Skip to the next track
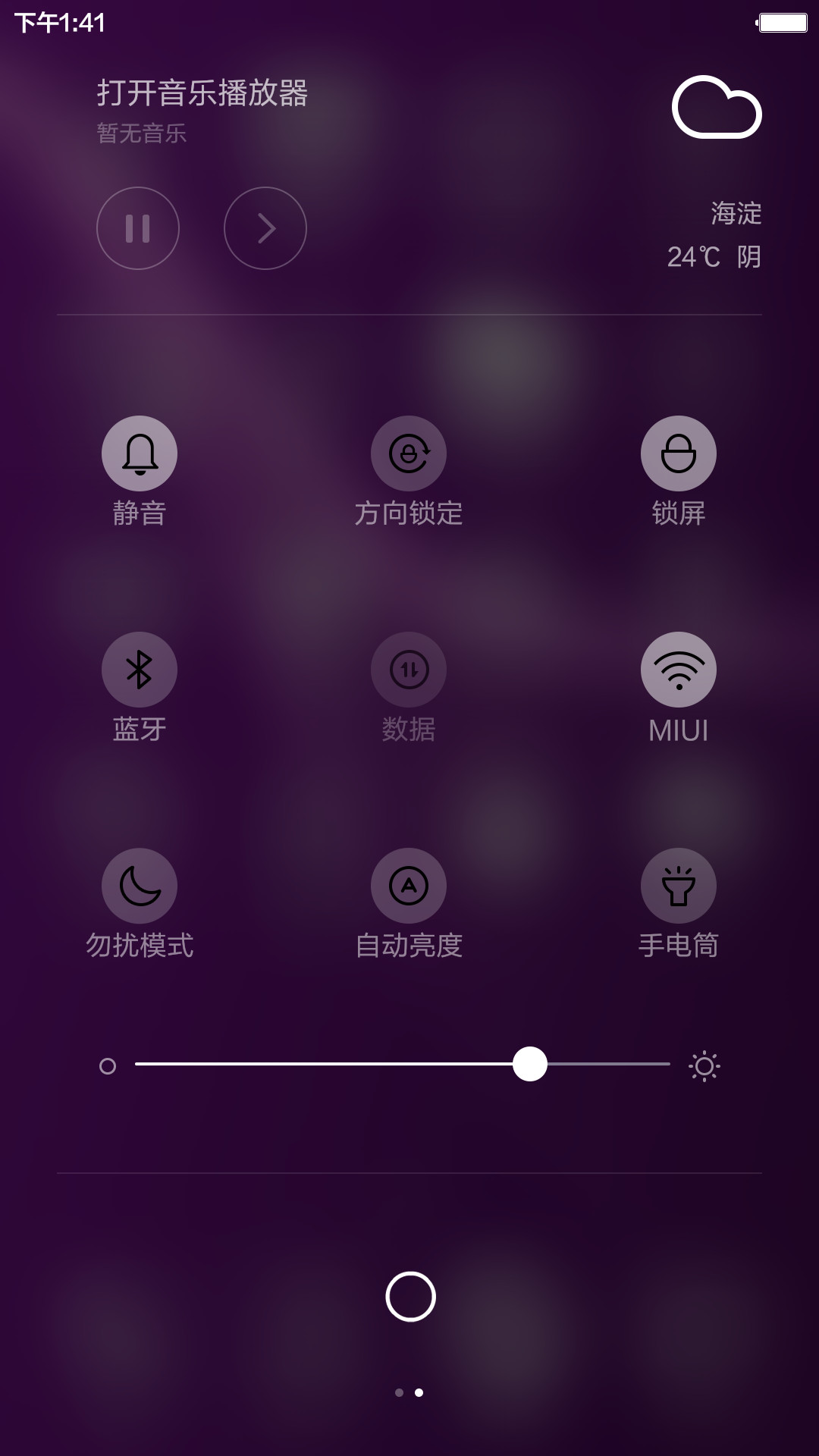819x1456 pixels. [265, 228]
